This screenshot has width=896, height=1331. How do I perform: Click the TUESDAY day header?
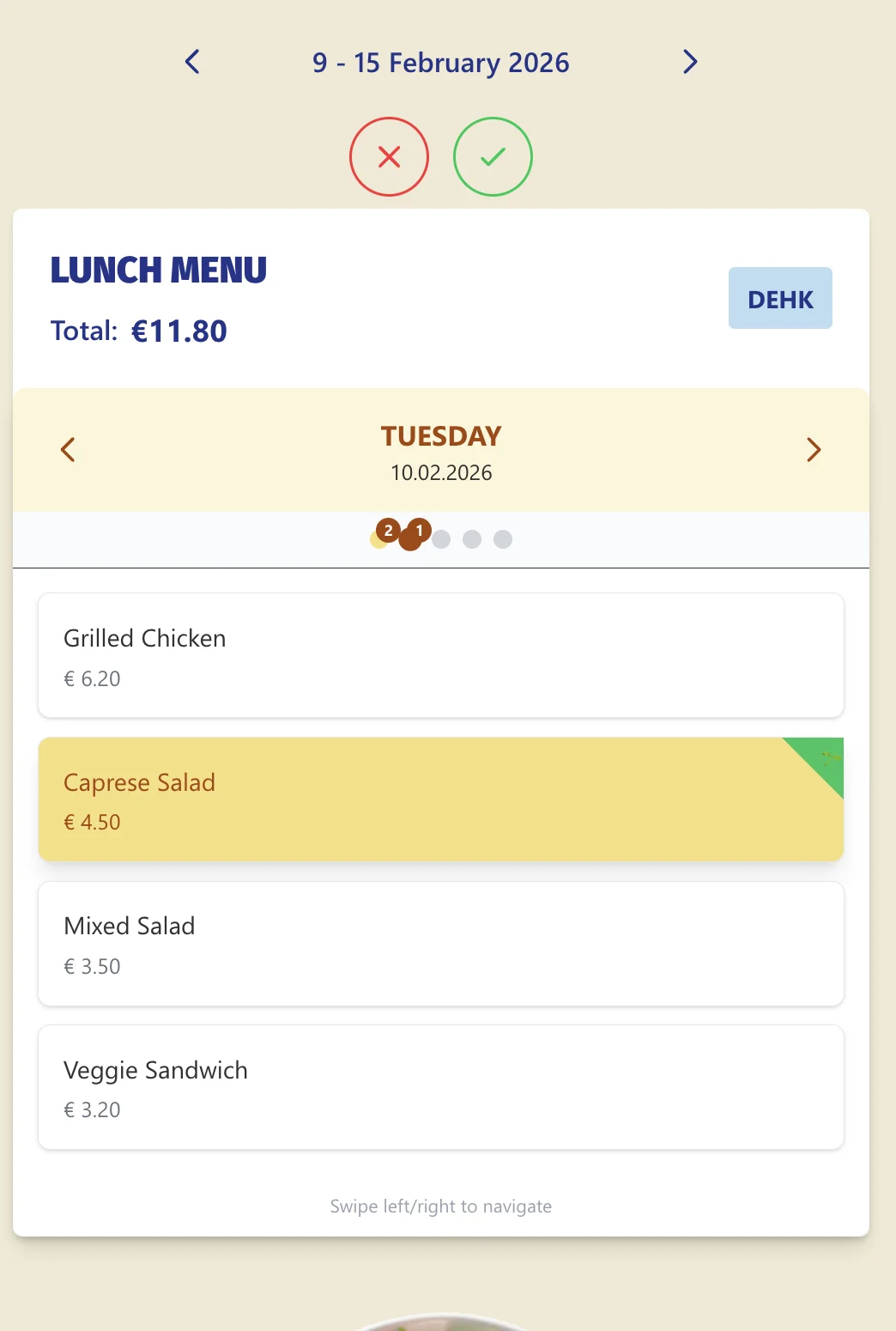(x=440, y=436)
